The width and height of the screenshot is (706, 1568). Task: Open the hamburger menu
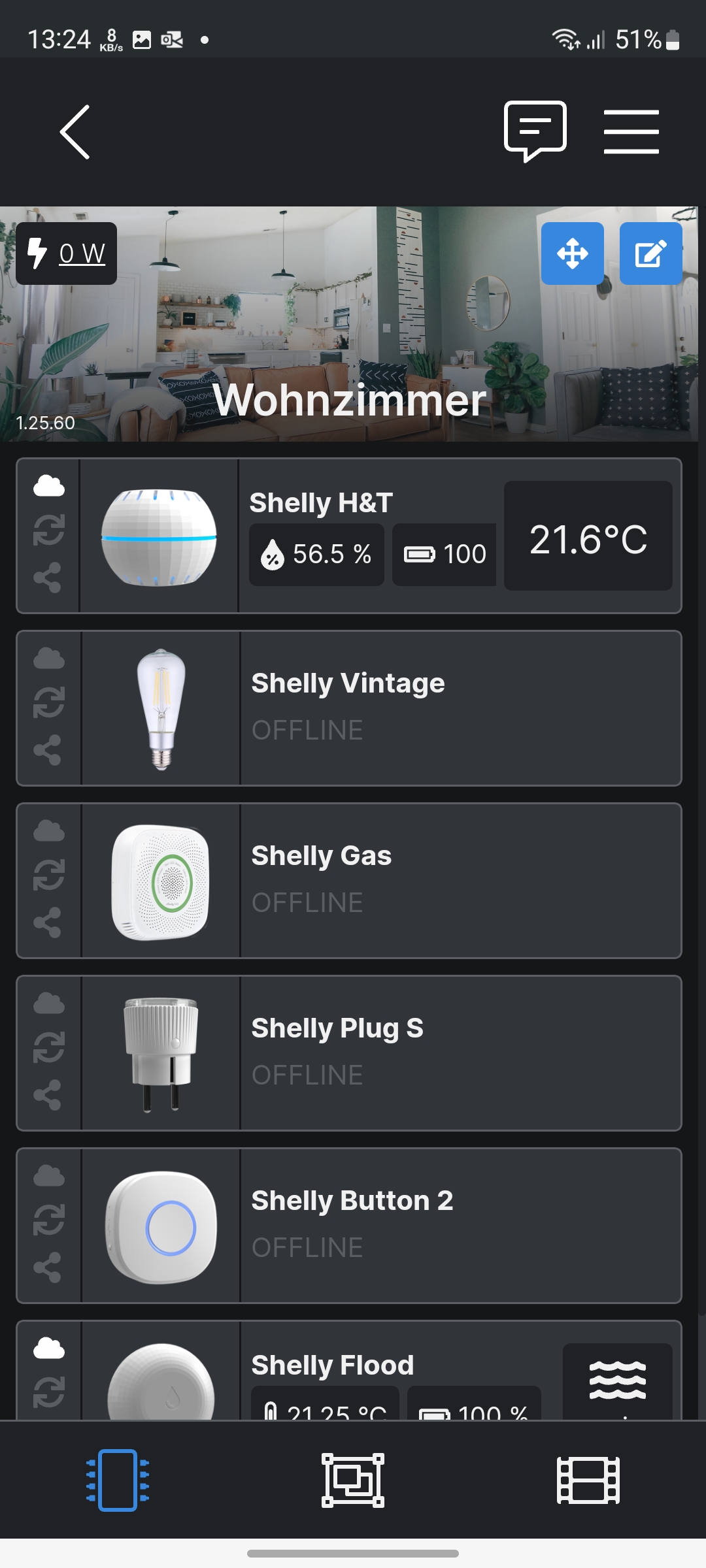(631, 132)
